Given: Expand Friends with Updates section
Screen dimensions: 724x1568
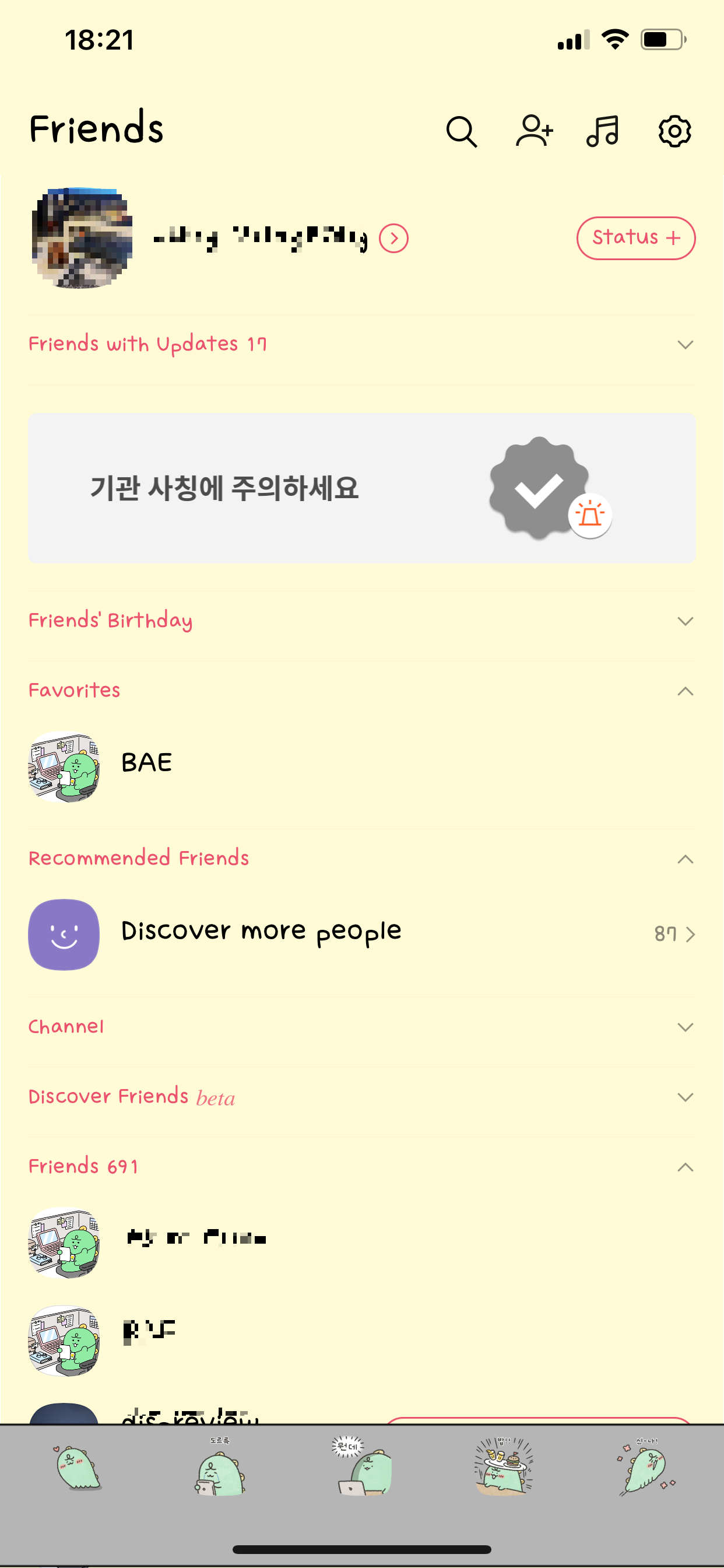Looking at the screenshot, I should pos(685,345).
